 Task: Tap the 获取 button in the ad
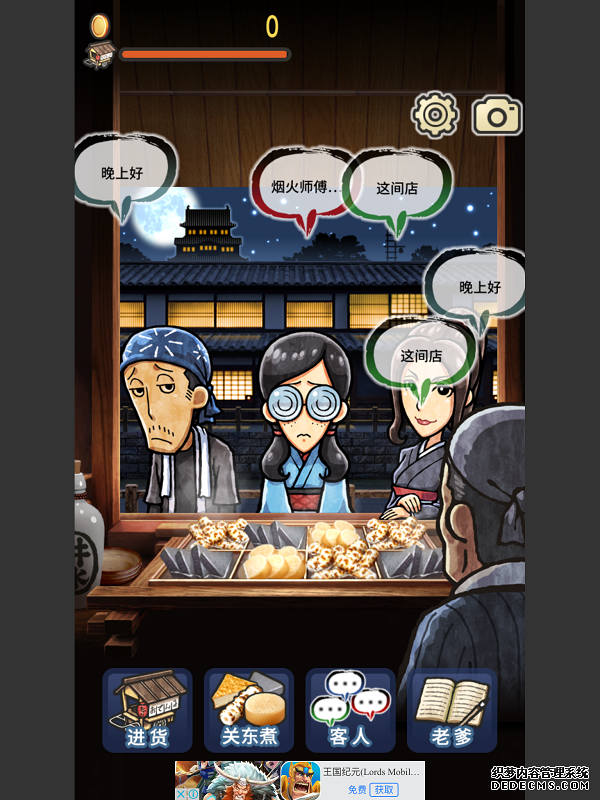pyautogui.click(x=384, y=789)
